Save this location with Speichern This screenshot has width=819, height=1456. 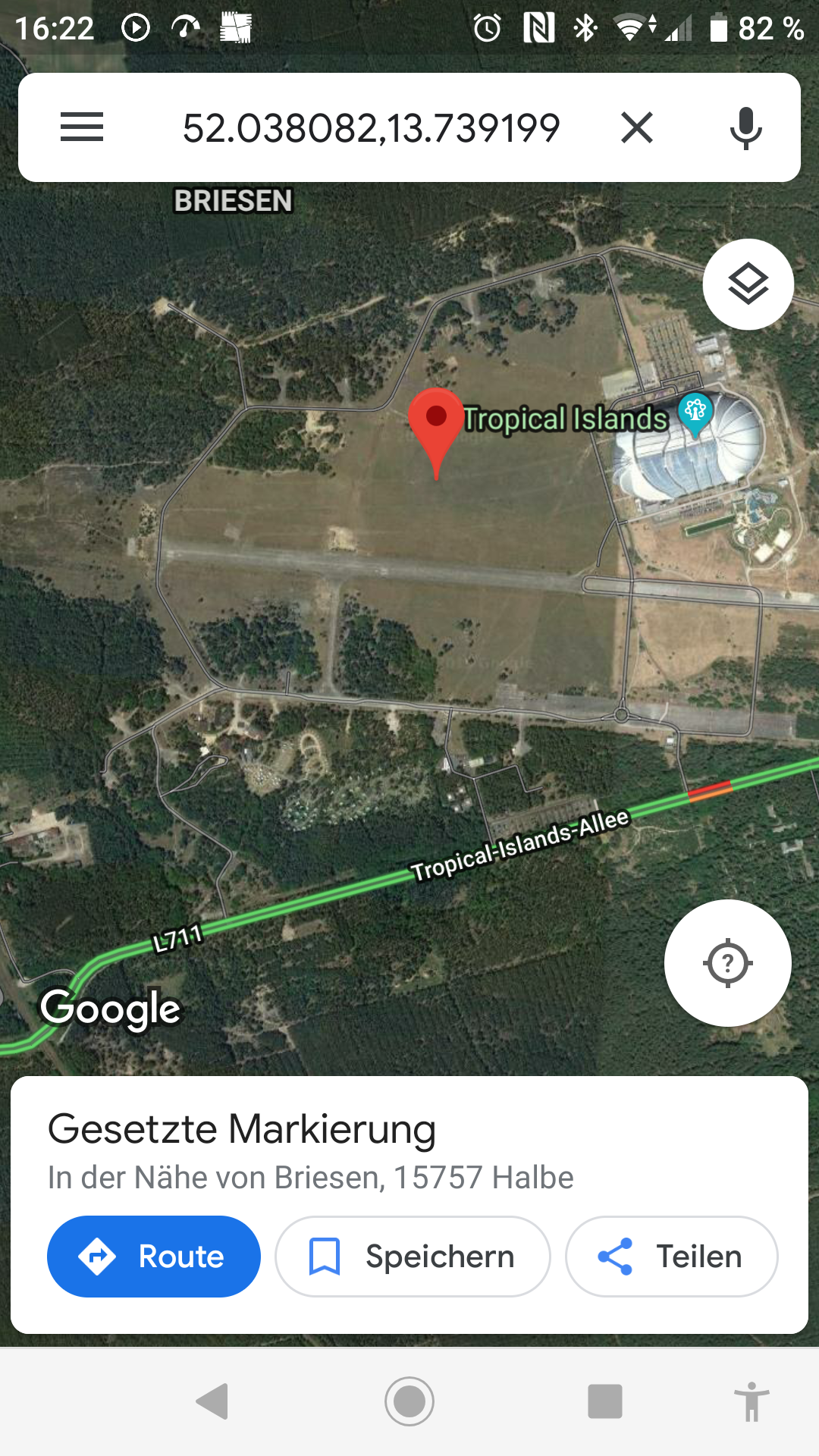(x=413, y=1257)
